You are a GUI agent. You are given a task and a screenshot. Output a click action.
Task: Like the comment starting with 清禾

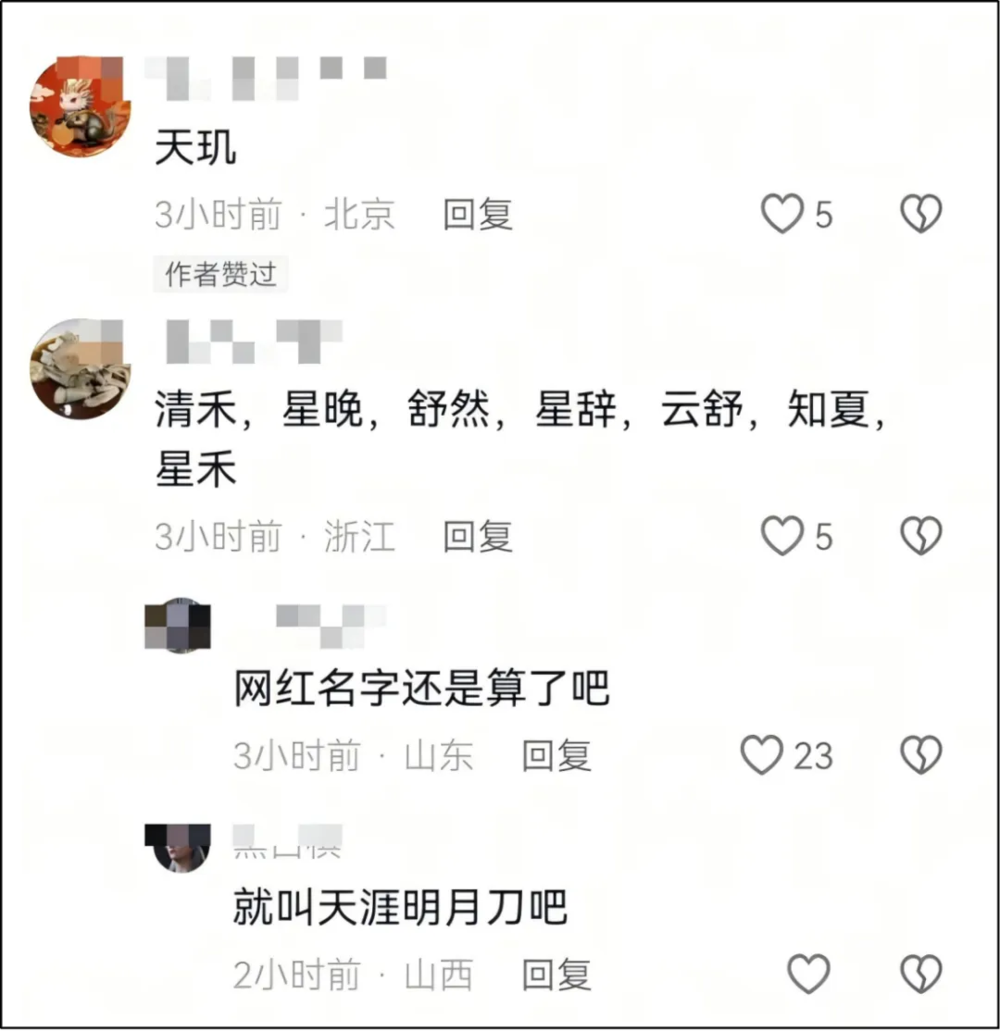click(x=783, y=537)
